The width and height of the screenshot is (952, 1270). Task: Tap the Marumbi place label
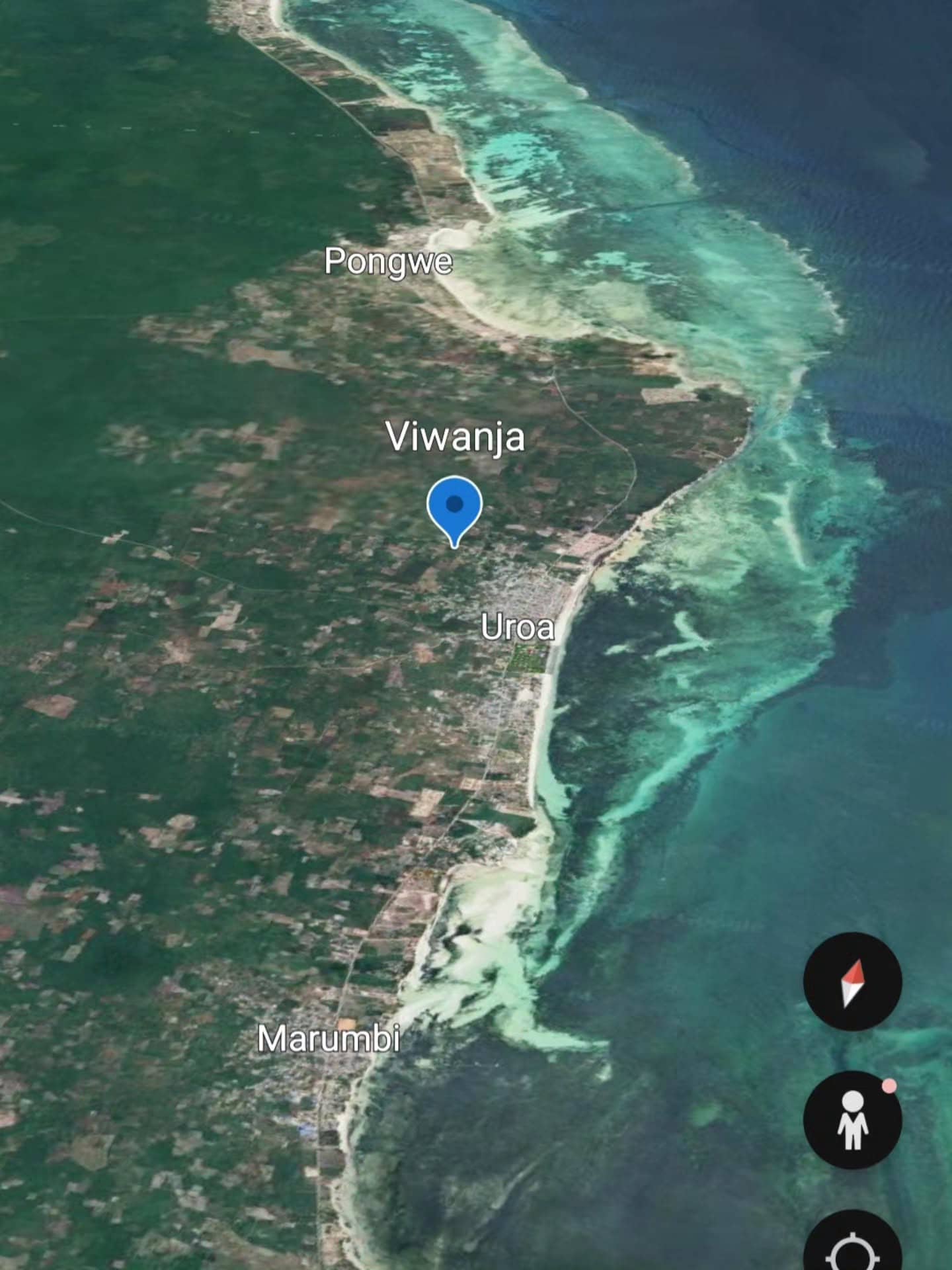[x=329, y=1038]
